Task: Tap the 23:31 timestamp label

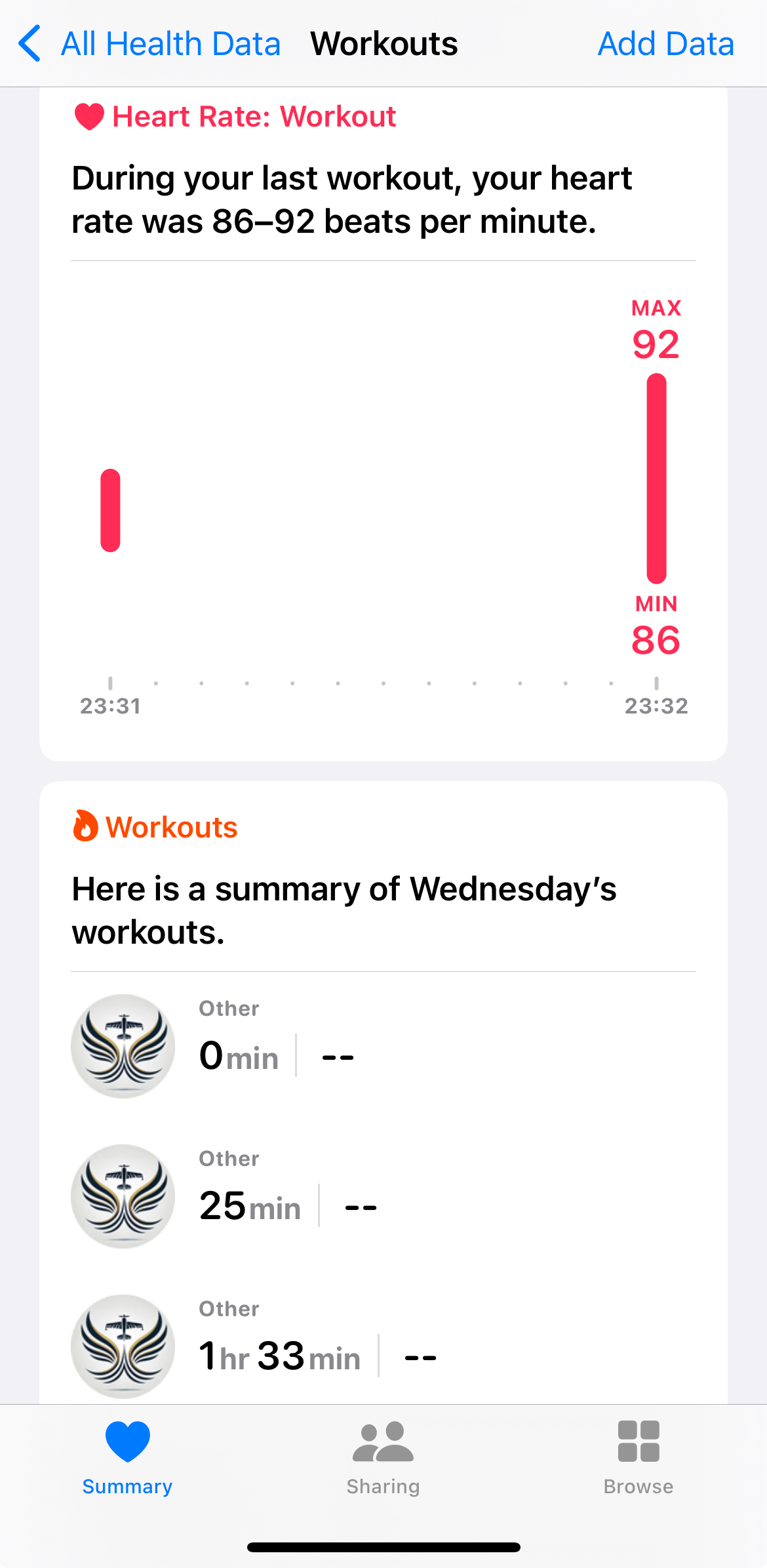Action: tap(110, 706)
